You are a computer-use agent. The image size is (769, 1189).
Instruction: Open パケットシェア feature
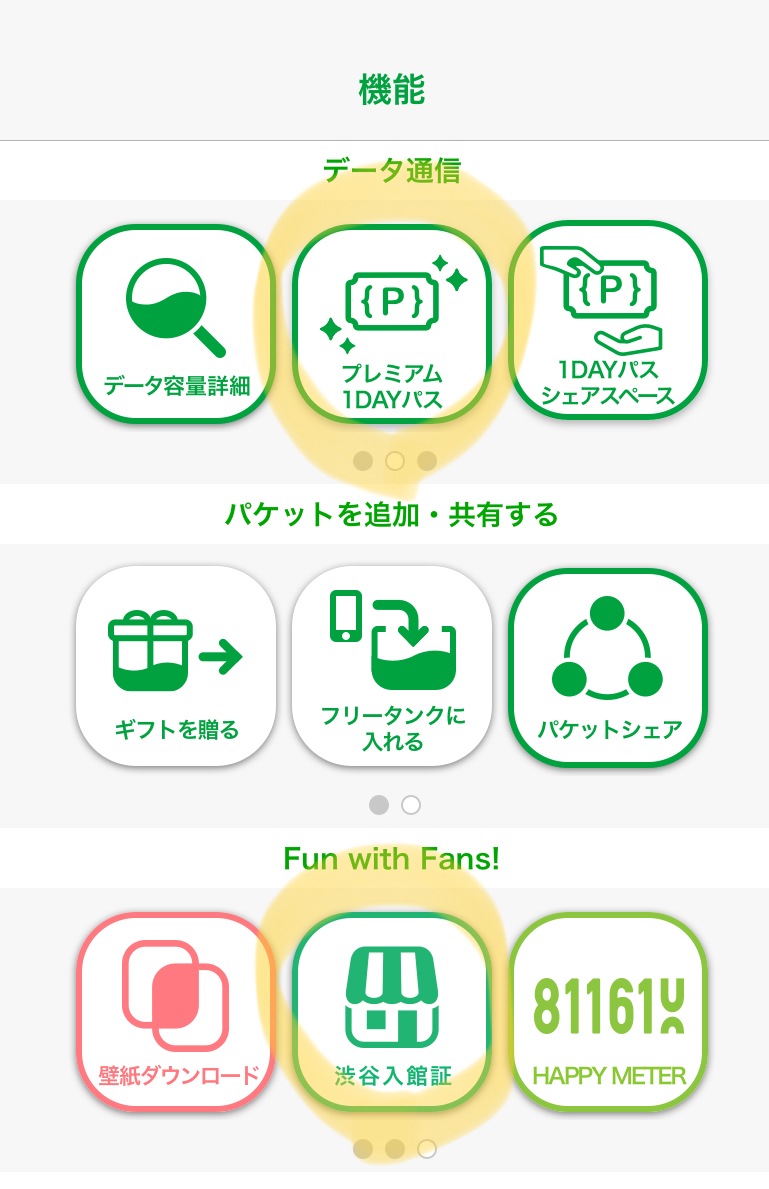pos(608,667)
